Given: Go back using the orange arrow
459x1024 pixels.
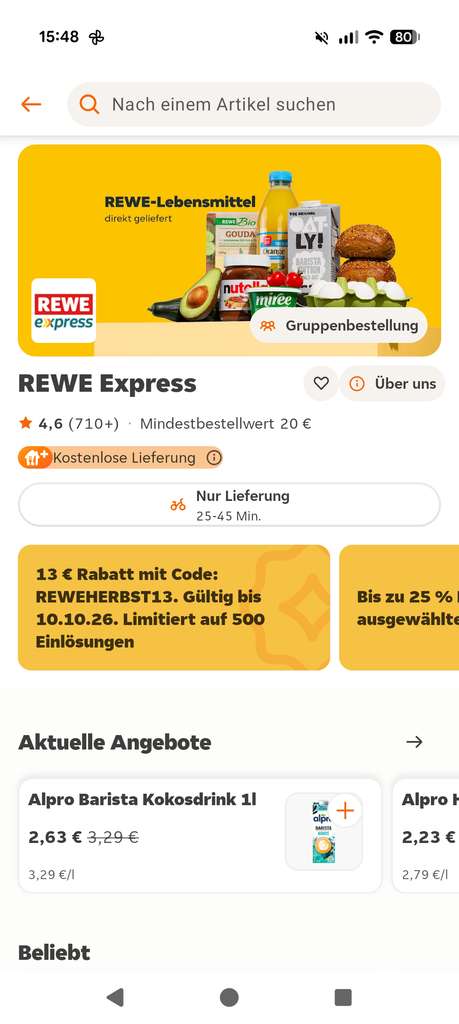Looking at the screenshot, I should [x=31, y=104].
